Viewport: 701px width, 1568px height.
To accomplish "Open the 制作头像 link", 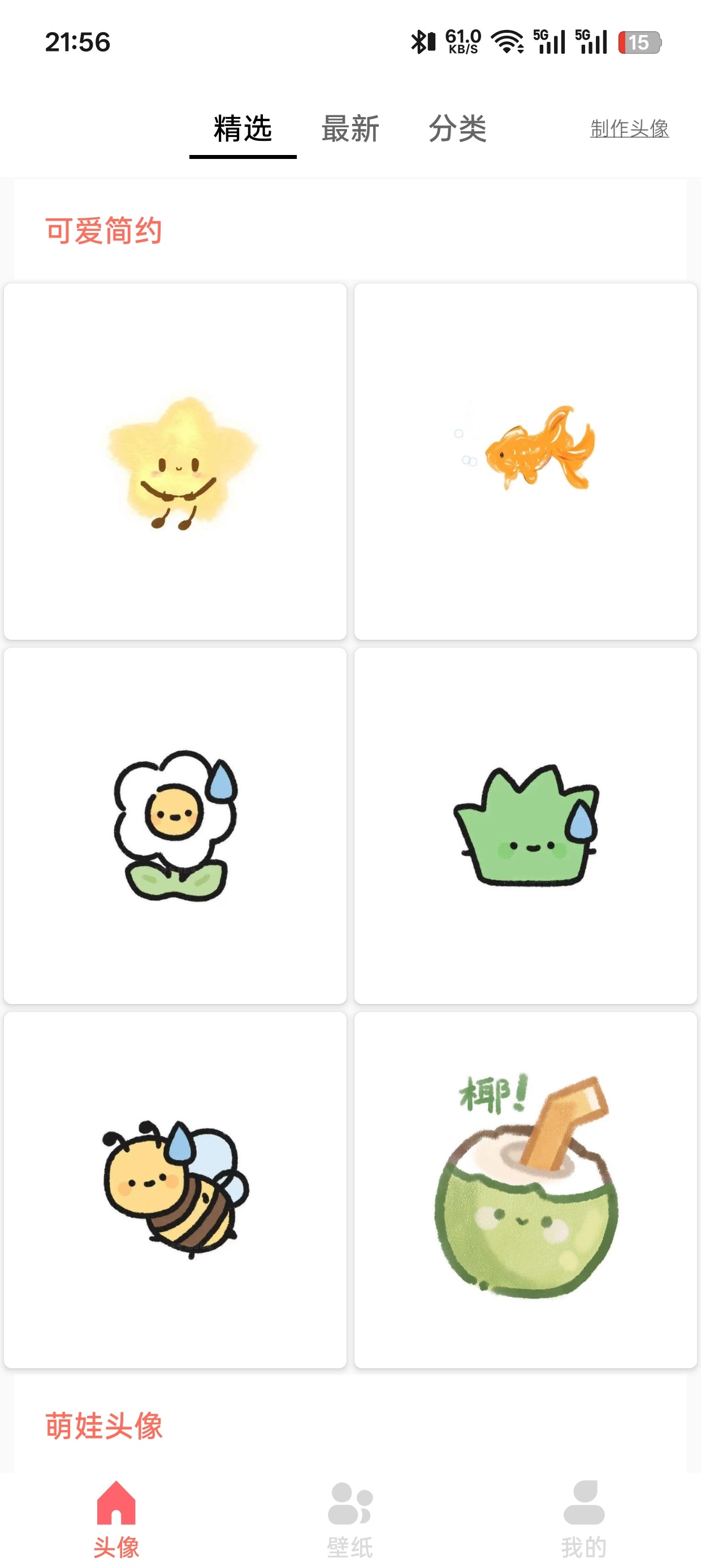I will (629, 128).
